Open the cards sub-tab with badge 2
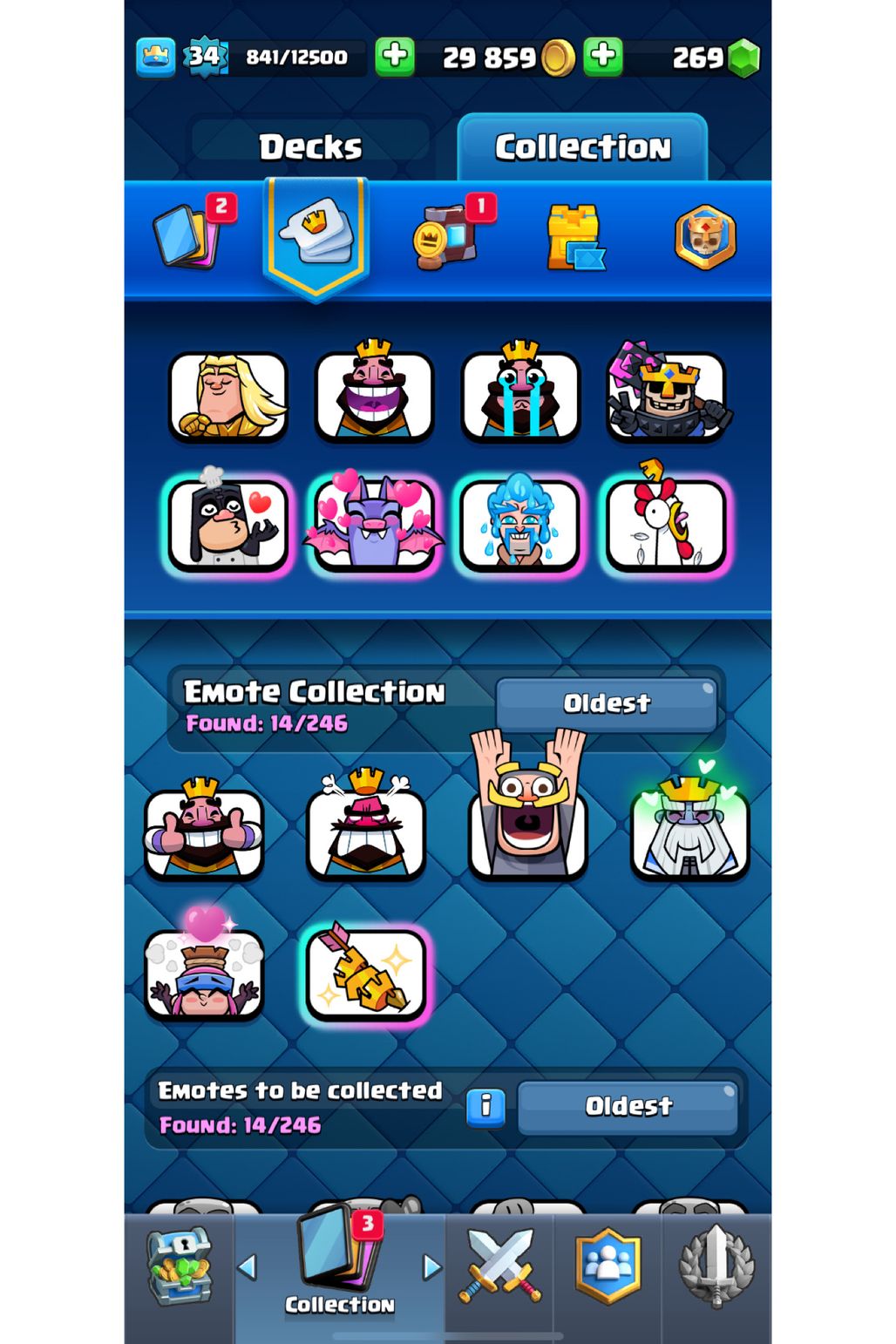Screen dimensions: 896x1344 point(187,235)
